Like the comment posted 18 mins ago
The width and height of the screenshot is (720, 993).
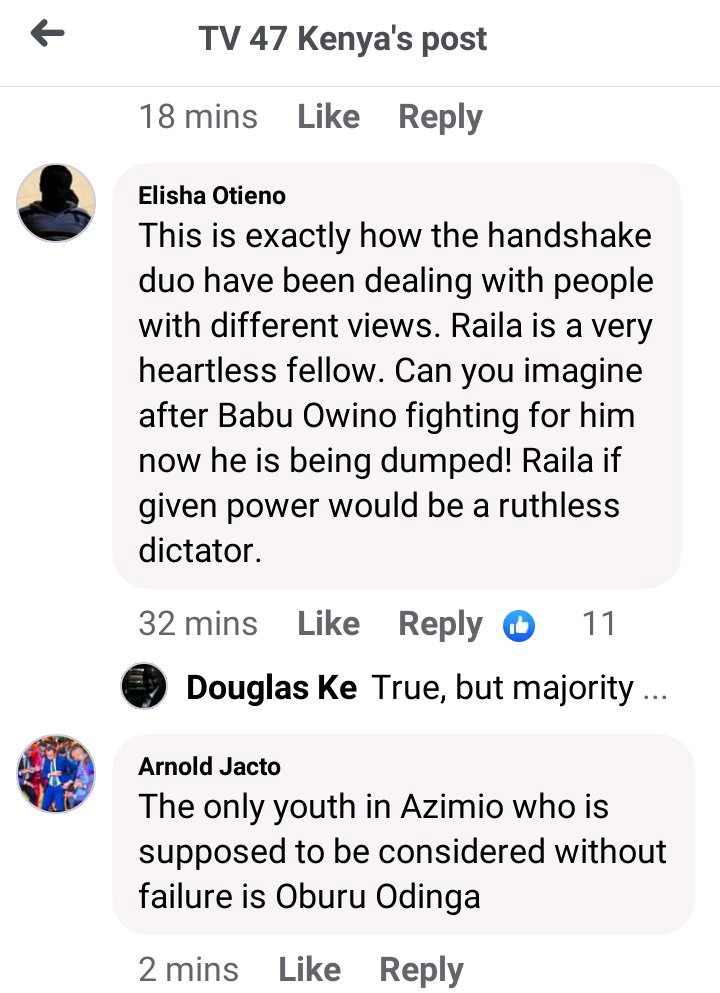pos(328,117)
